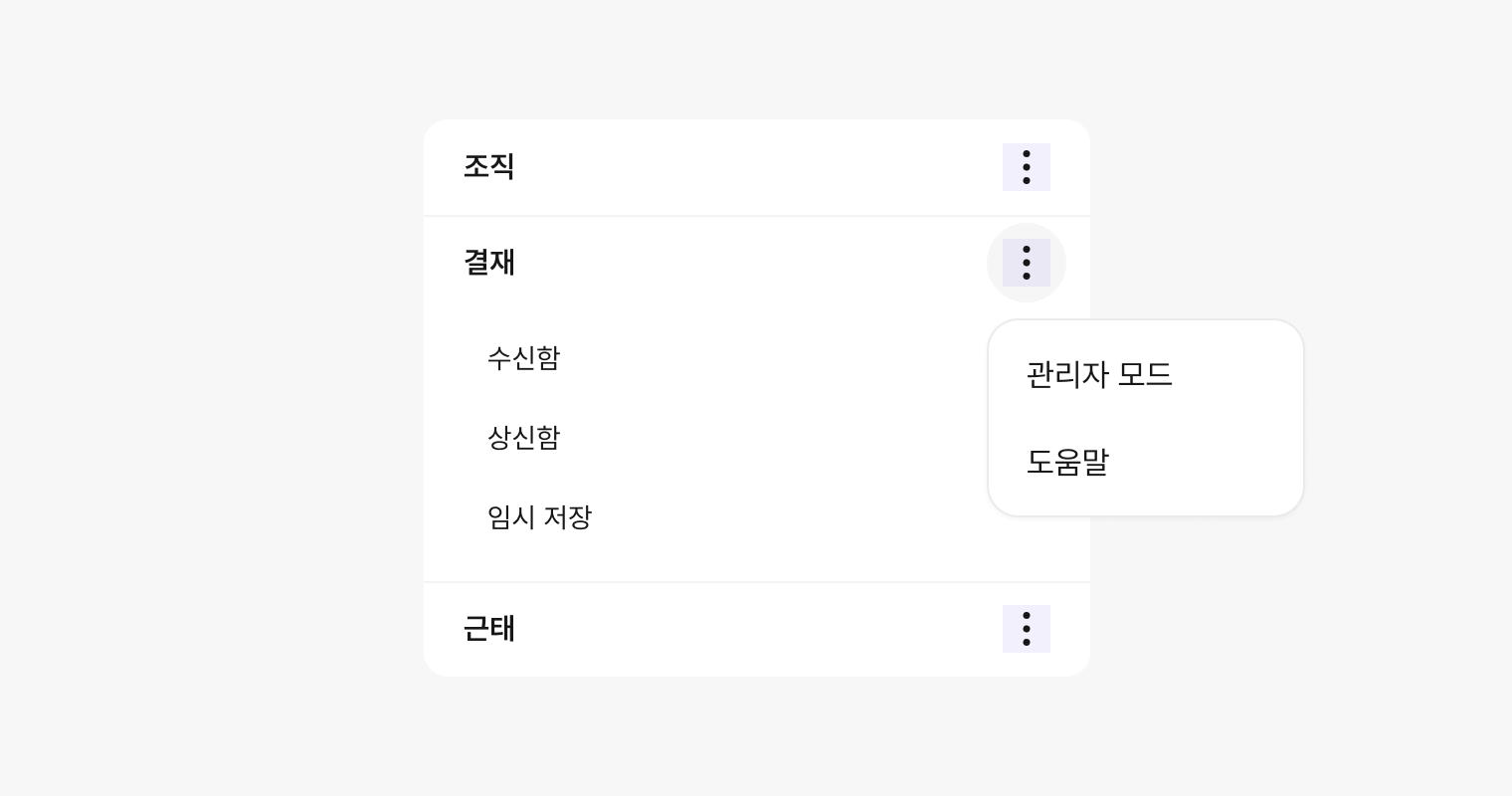Open the 수신함 item
This screenshot has width=1512, height=796.
(524, 358)
